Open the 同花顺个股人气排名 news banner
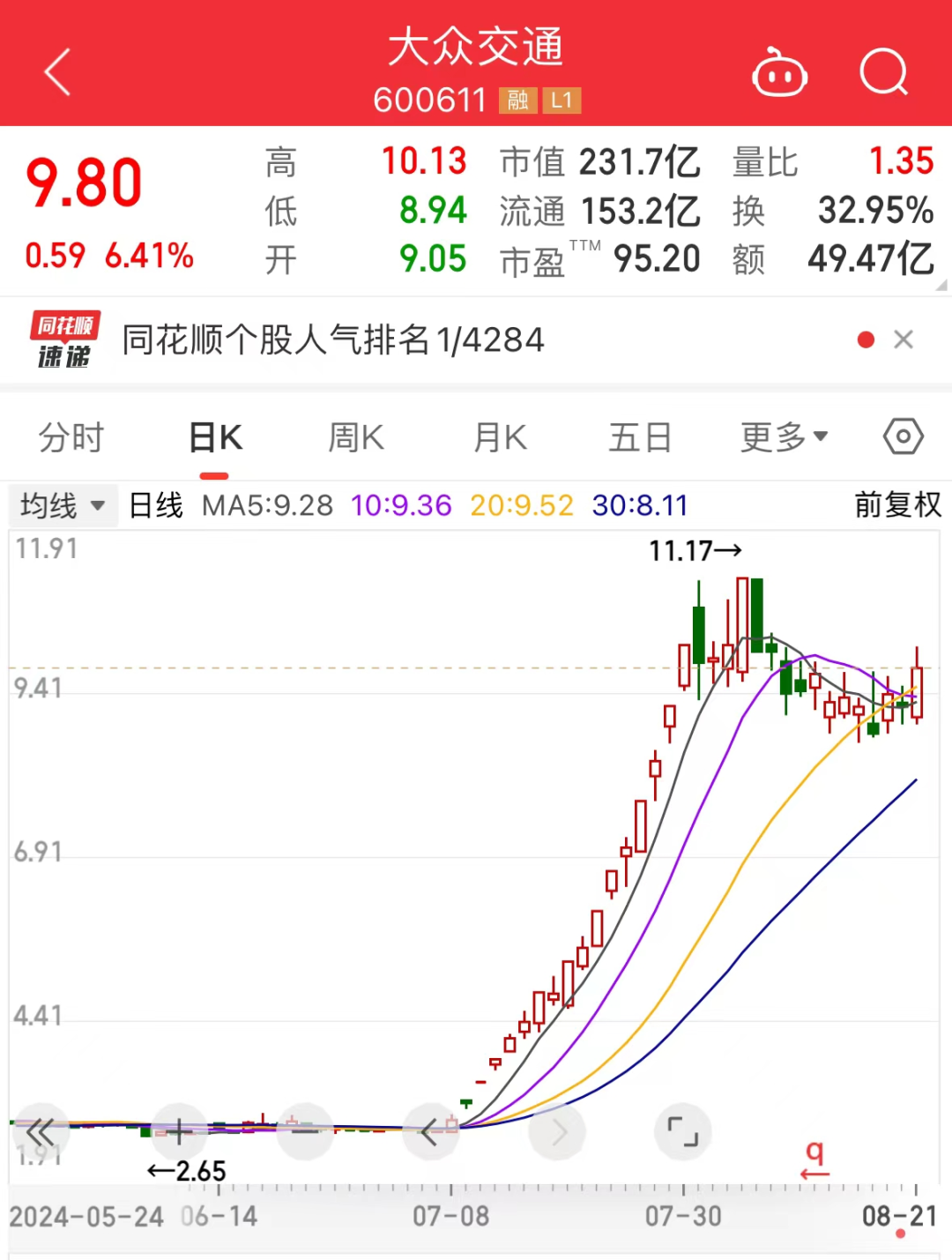The width and height of the screenshot is (952, 1260). (x=333, y=340)
